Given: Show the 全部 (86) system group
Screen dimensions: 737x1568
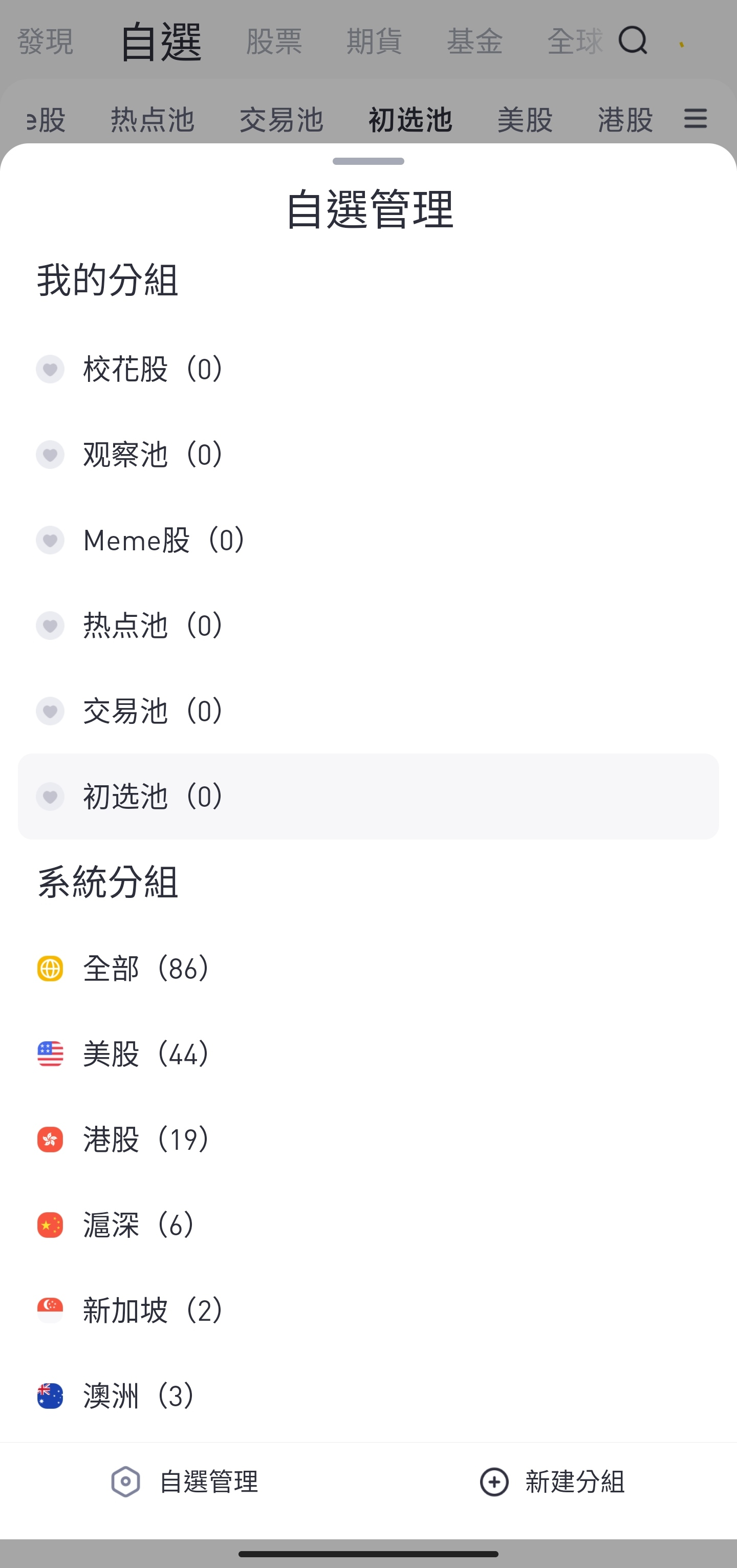Looking at the screenshot, I should [368, 969].
